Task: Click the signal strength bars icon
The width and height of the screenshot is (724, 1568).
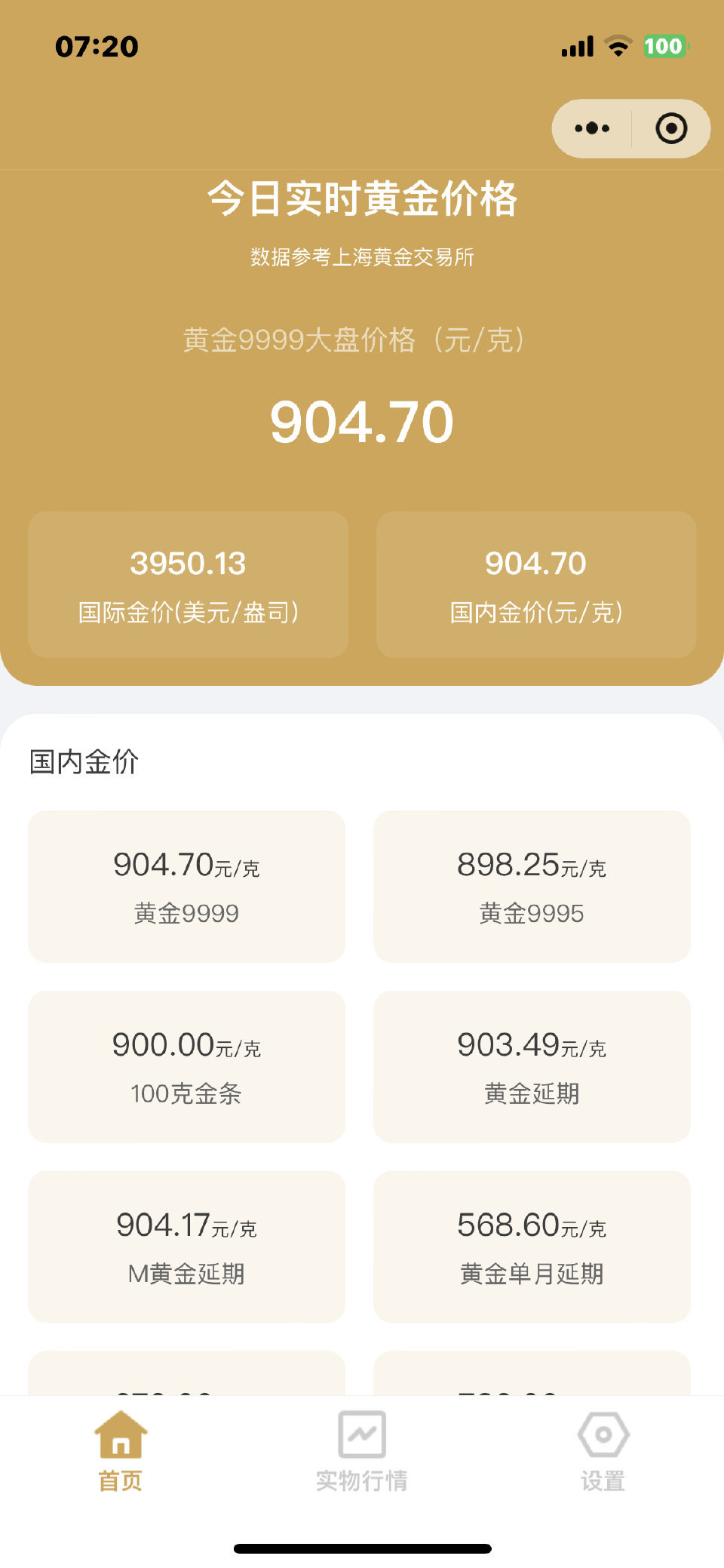Action: 576,47
